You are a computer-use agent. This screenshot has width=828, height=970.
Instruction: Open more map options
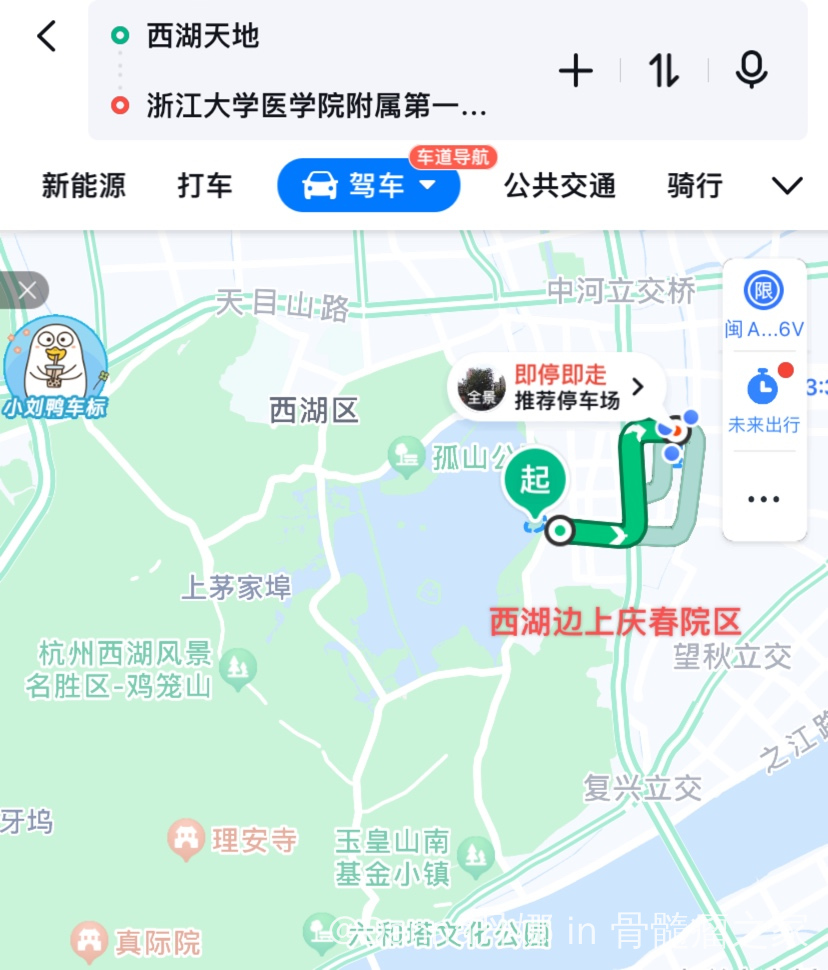764,499
